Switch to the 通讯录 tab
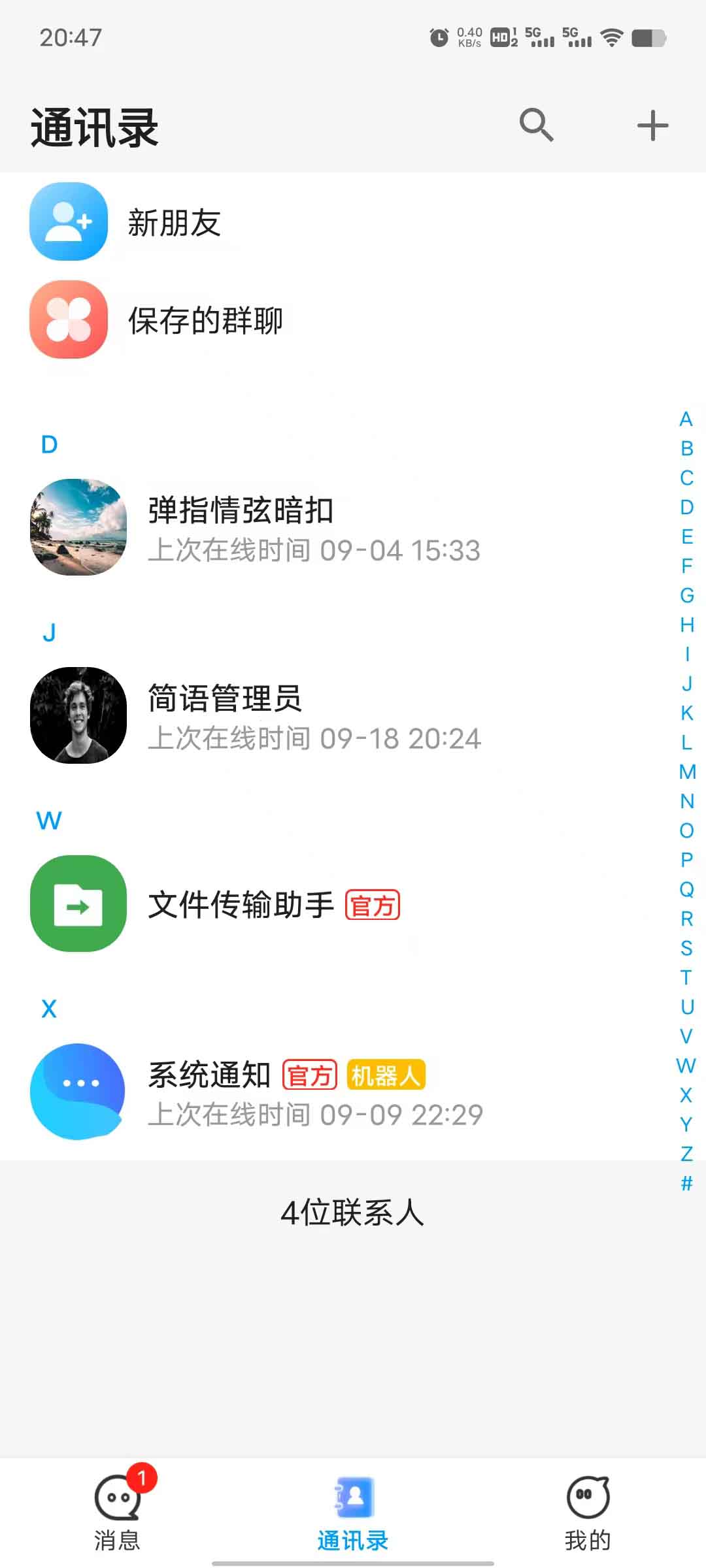This screenshot has height=1568, width=706. [x=352, y=1503]
